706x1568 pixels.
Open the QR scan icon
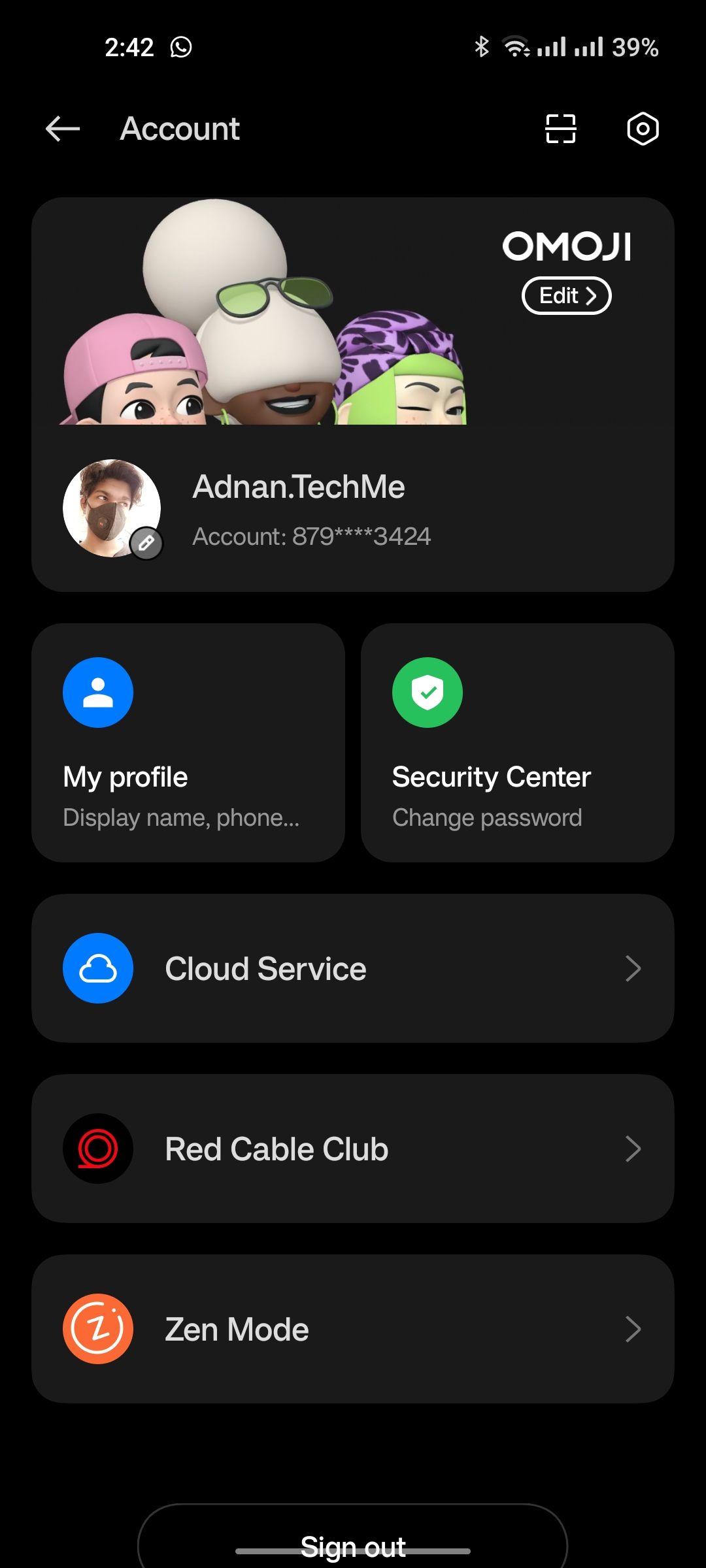[560, 129]
